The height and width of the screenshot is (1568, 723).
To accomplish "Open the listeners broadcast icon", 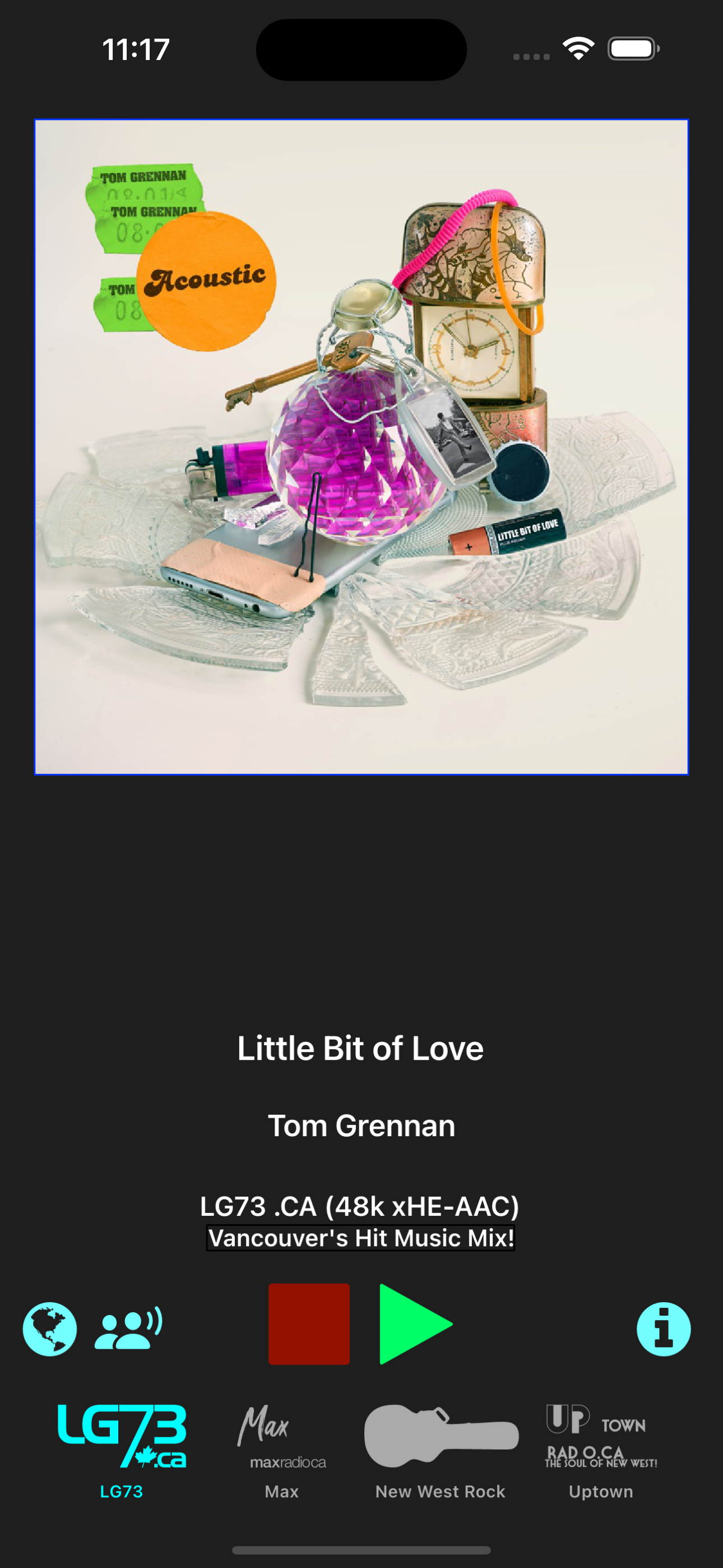I will [x=128, y=1327].
